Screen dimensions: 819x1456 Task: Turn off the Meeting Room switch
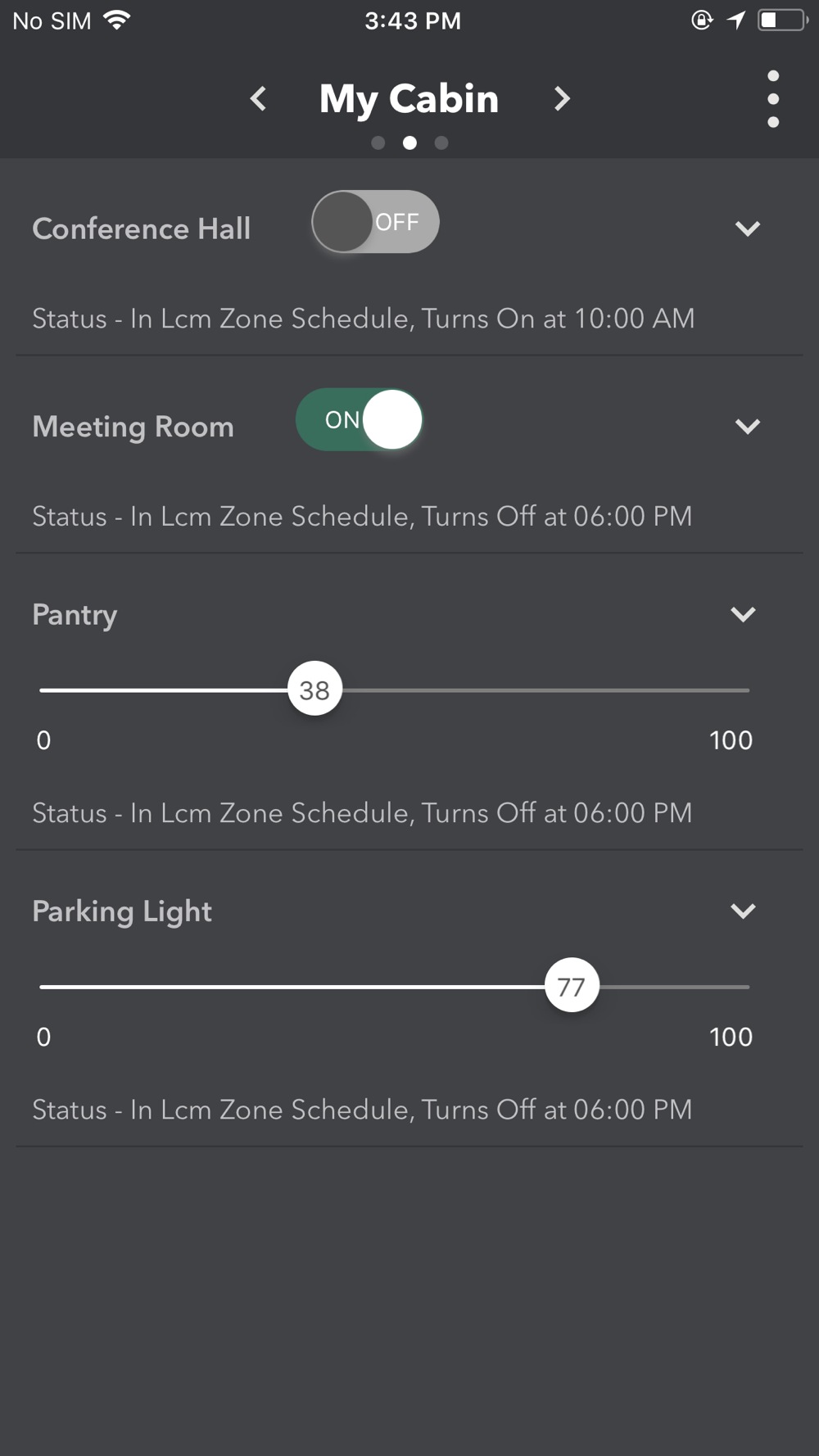360,419
